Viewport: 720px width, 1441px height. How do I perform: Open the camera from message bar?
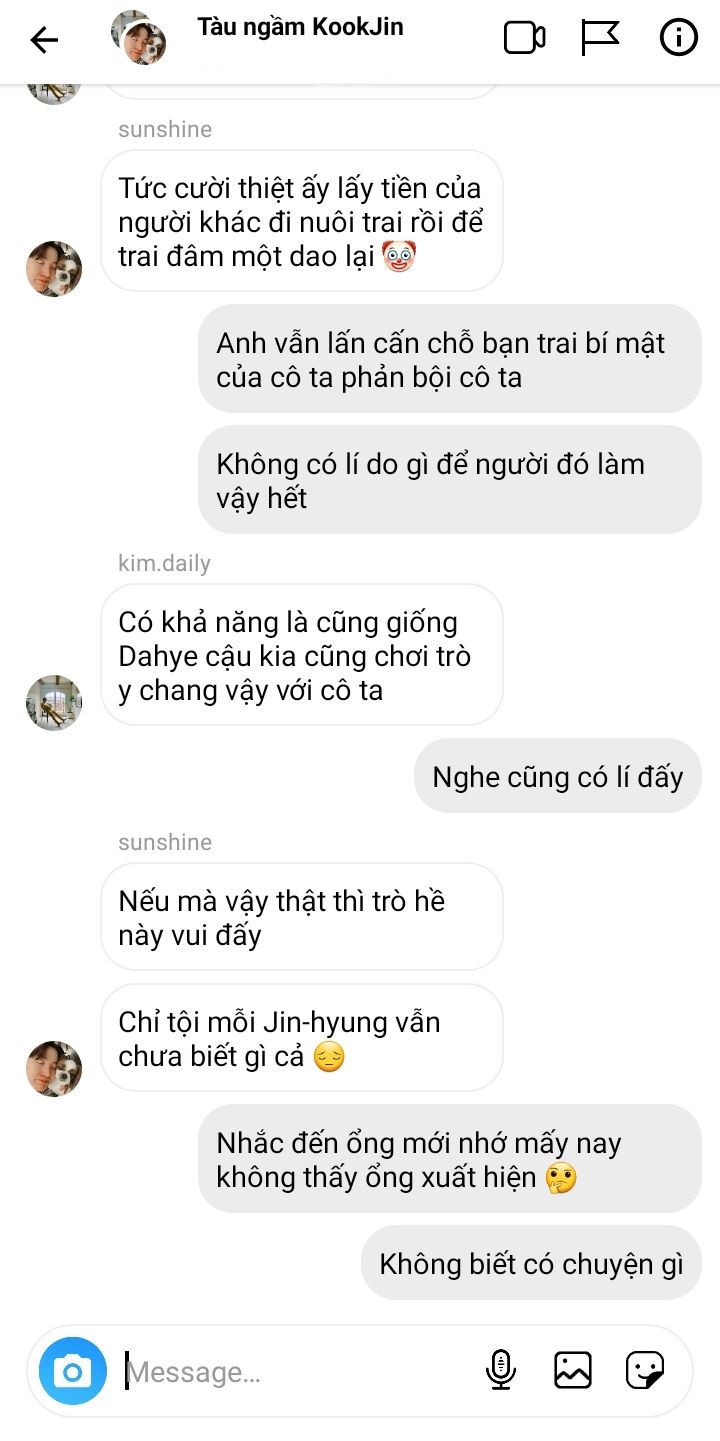(x=72, y=1371)
